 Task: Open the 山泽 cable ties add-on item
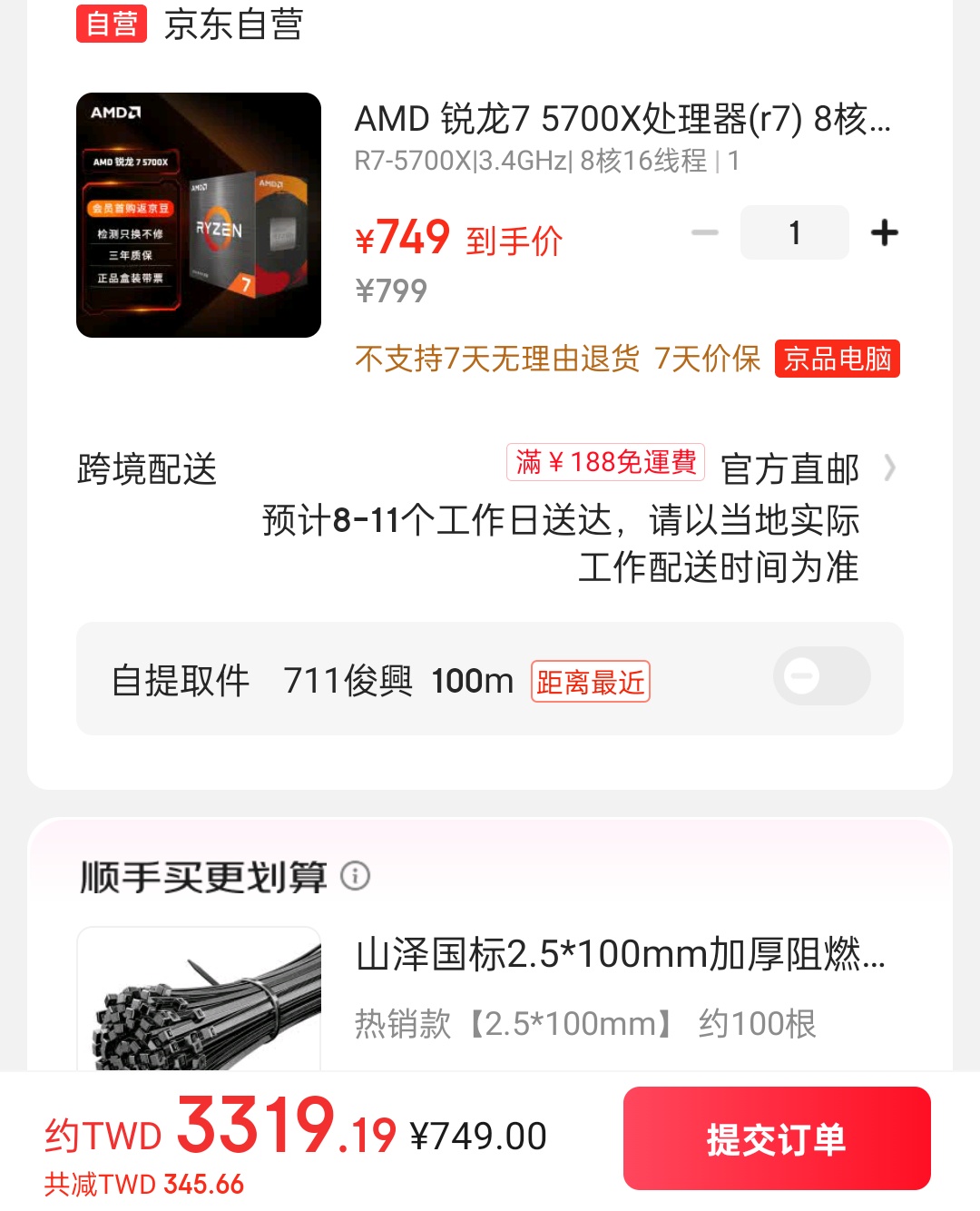[619, 956]
